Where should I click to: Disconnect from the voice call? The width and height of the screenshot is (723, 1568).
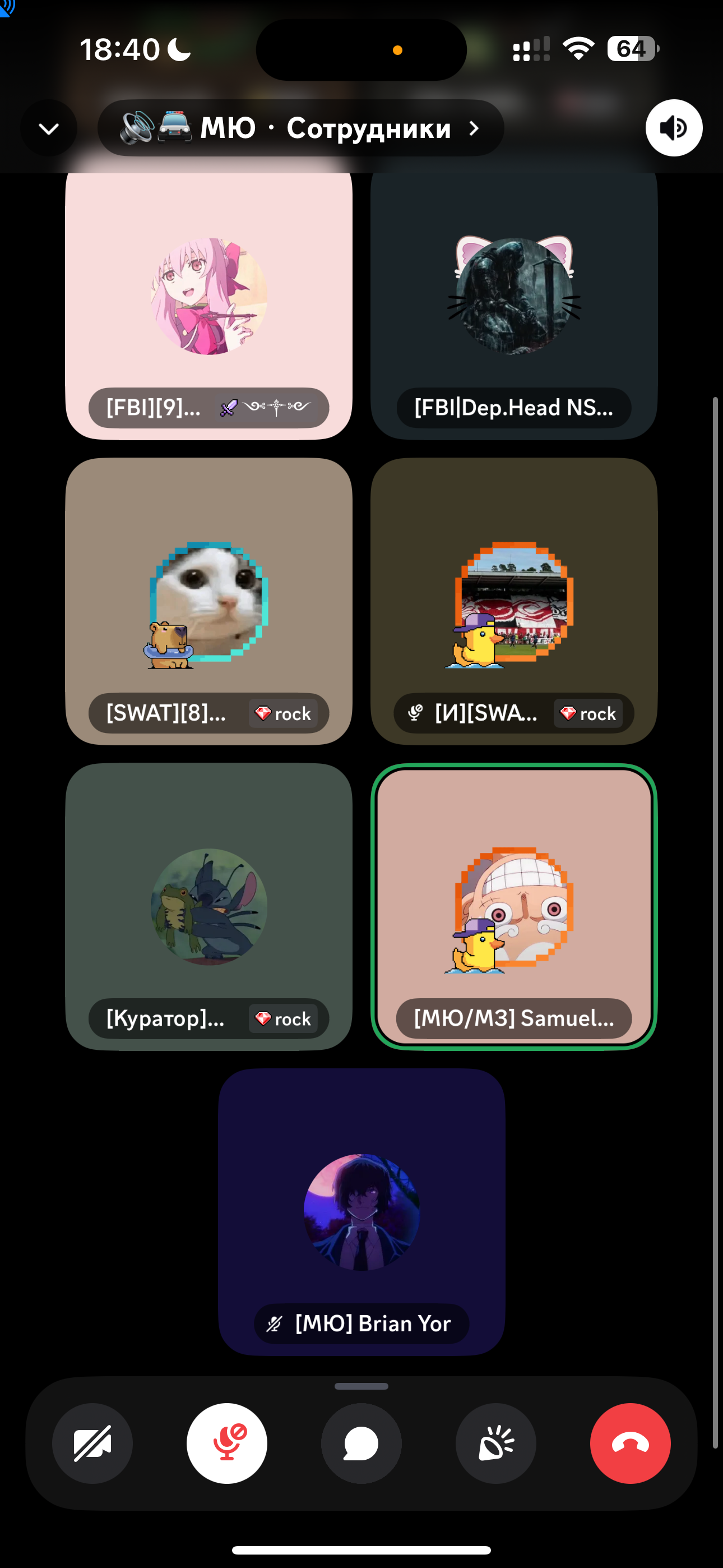click(630, 1443)
